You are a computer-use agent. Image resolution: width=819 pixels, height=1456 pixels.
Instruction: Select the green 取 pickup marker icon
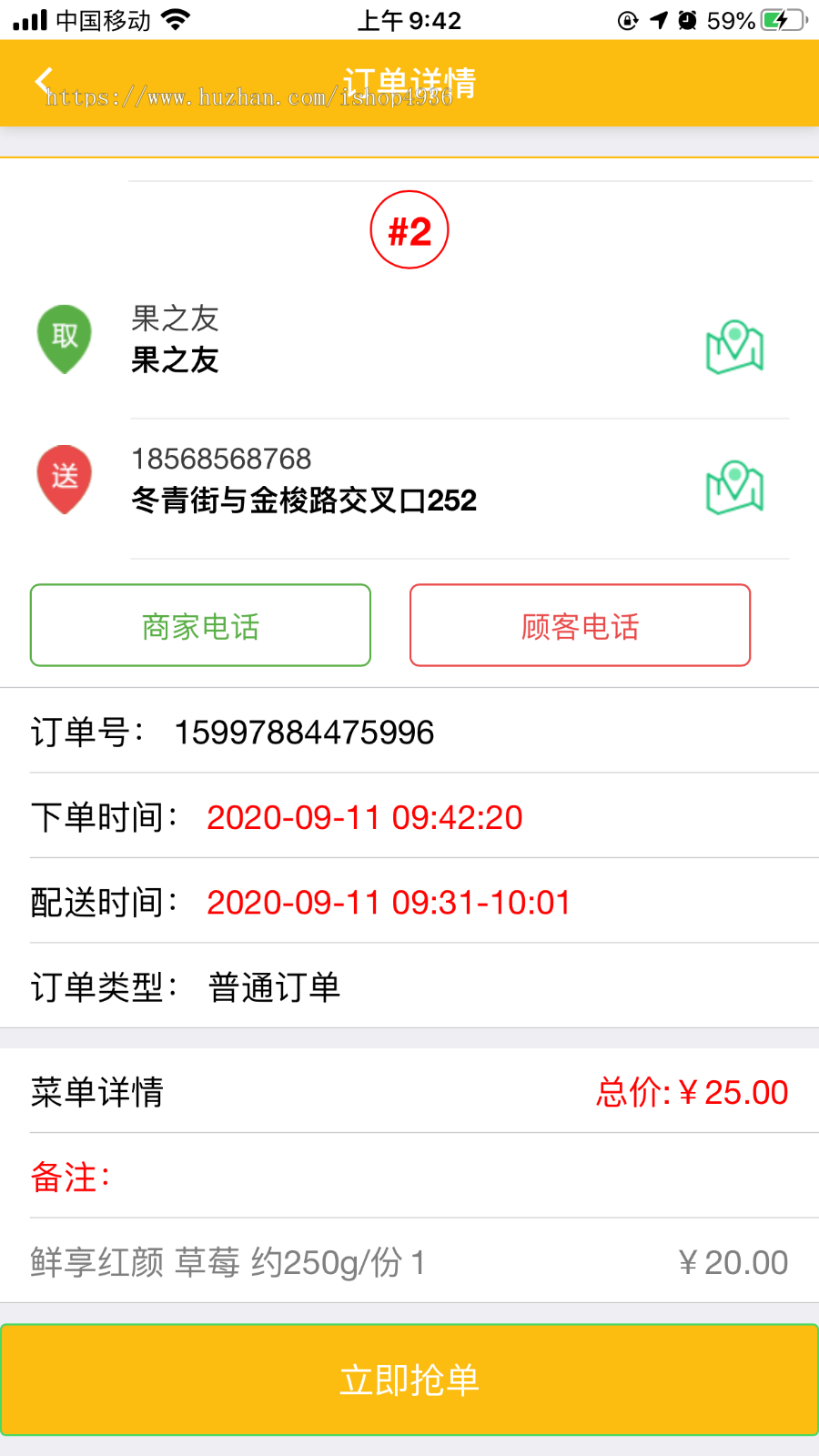(x=64, y=339)
